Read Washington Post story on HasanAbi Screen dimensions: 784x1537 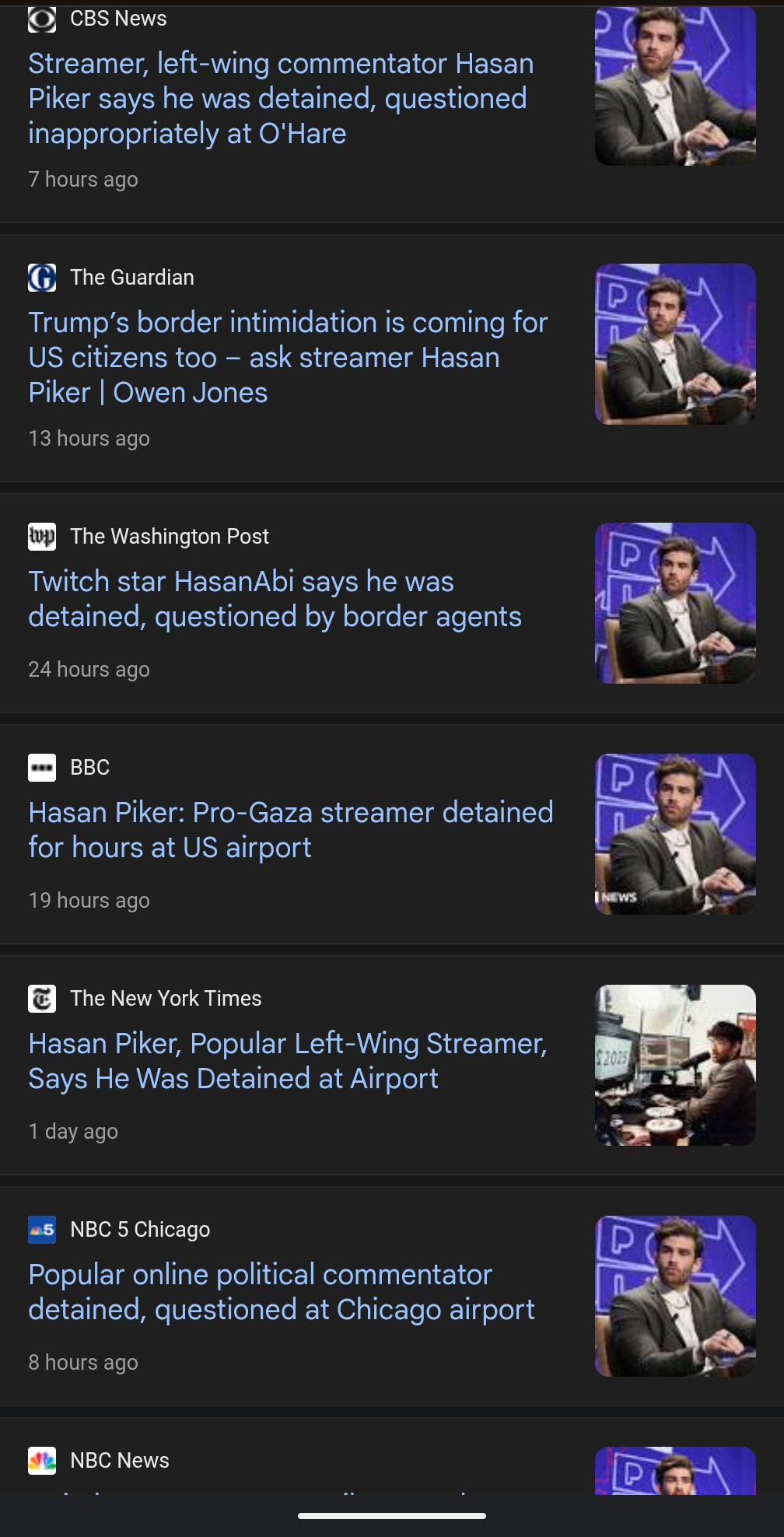[x=275, y=599]
